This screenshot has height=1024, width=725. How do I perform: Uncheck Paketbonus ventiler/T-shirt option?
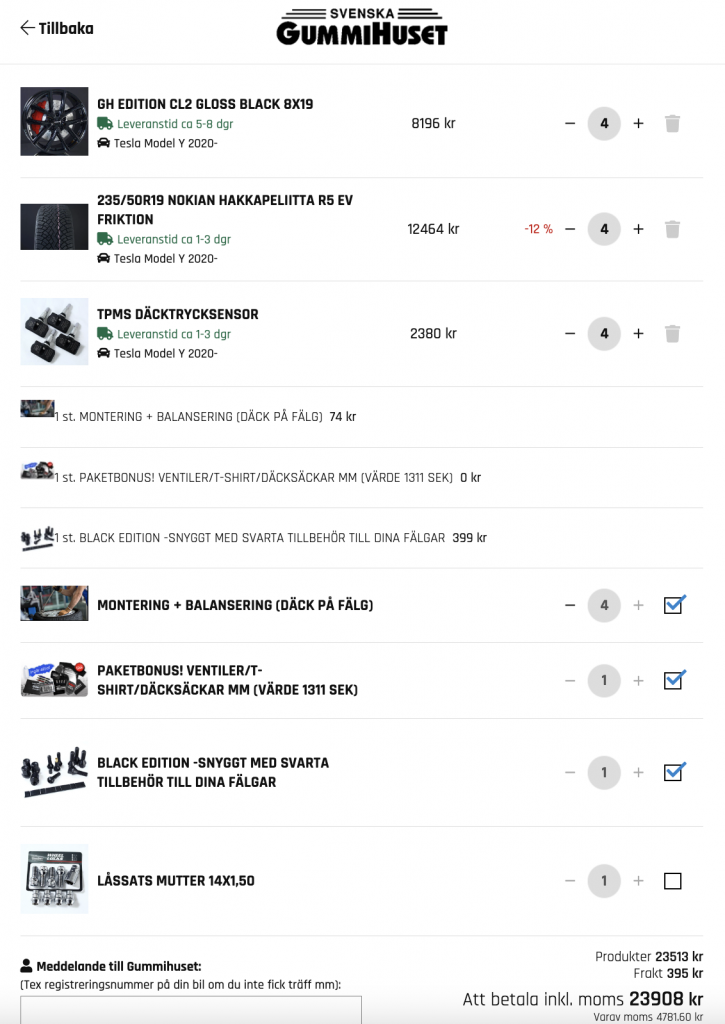point(673,681)
